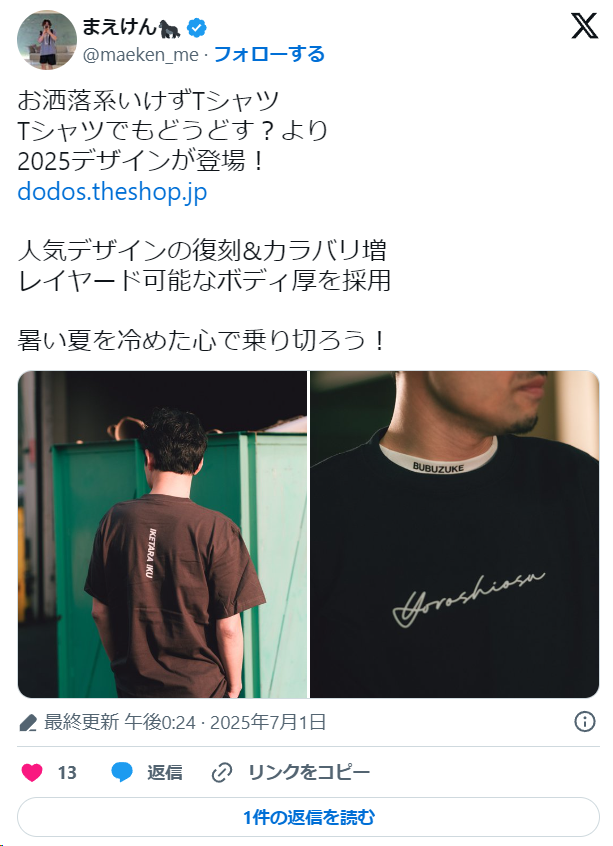This screenshot has width=613, height=846.
Task: Open the dodos.theshop.jp link
Action: 112,192
